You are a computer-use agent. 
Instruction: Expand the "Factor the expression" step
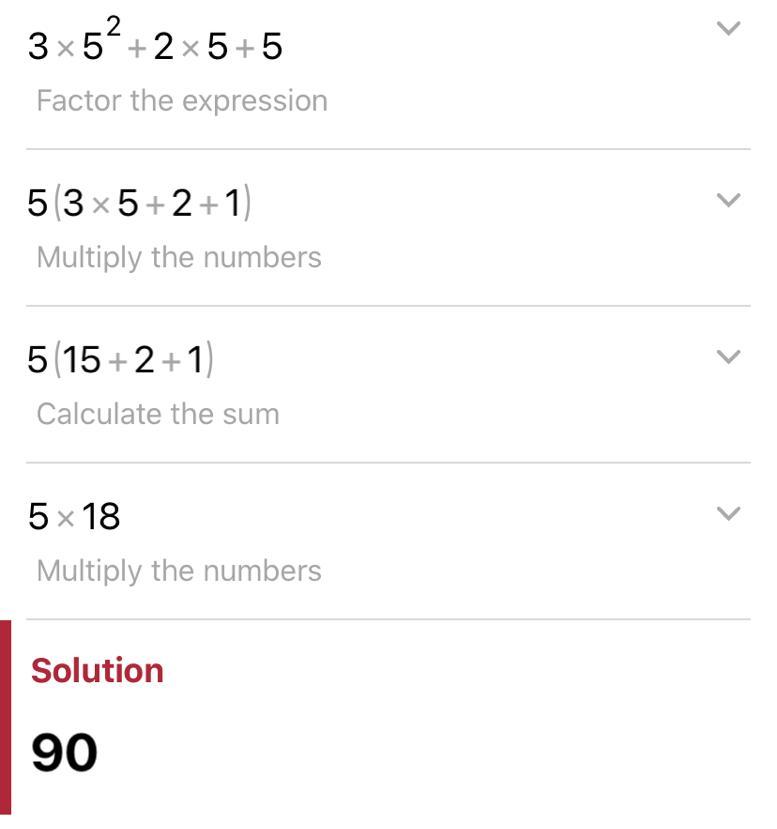coord(730,29)
